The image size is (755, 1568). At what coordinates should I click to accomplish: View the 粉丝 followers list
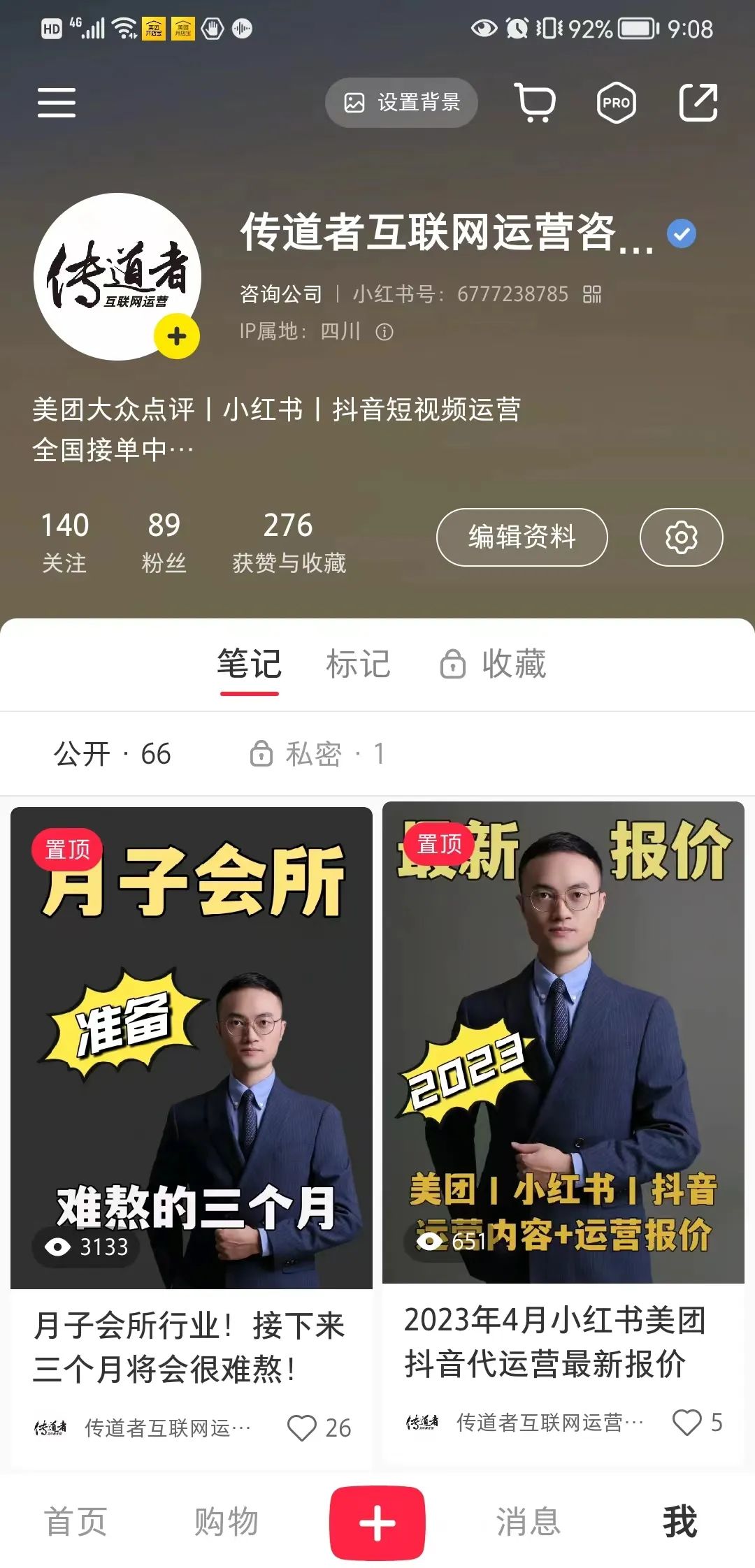click(x=164, y=542)
